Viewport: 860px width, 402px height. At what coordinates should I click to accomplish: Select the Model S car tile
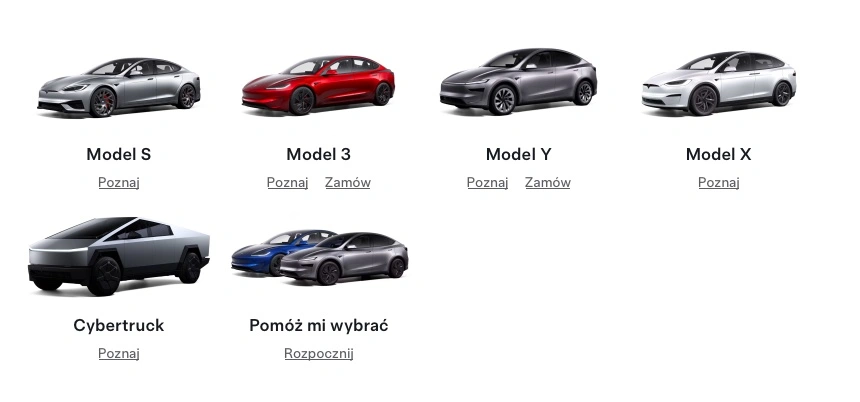(118, 88)
